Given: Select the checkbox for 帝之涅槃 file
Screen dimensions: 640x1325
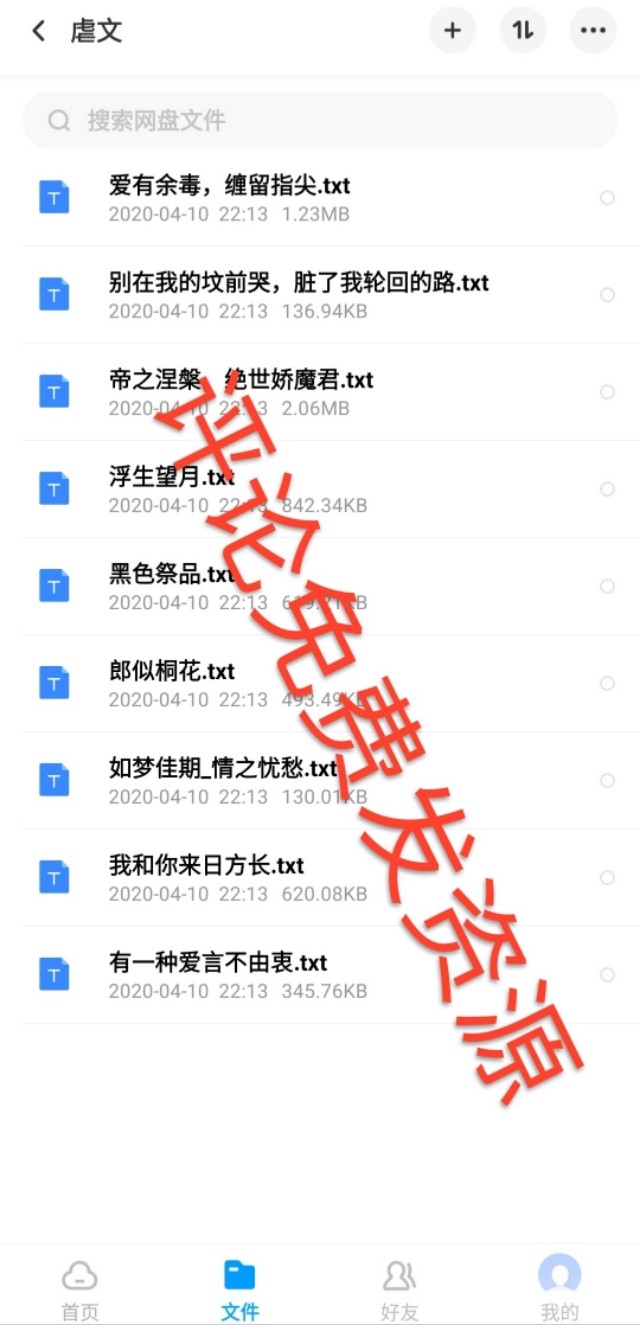Looking at the screenshot, I should [607, 392].
